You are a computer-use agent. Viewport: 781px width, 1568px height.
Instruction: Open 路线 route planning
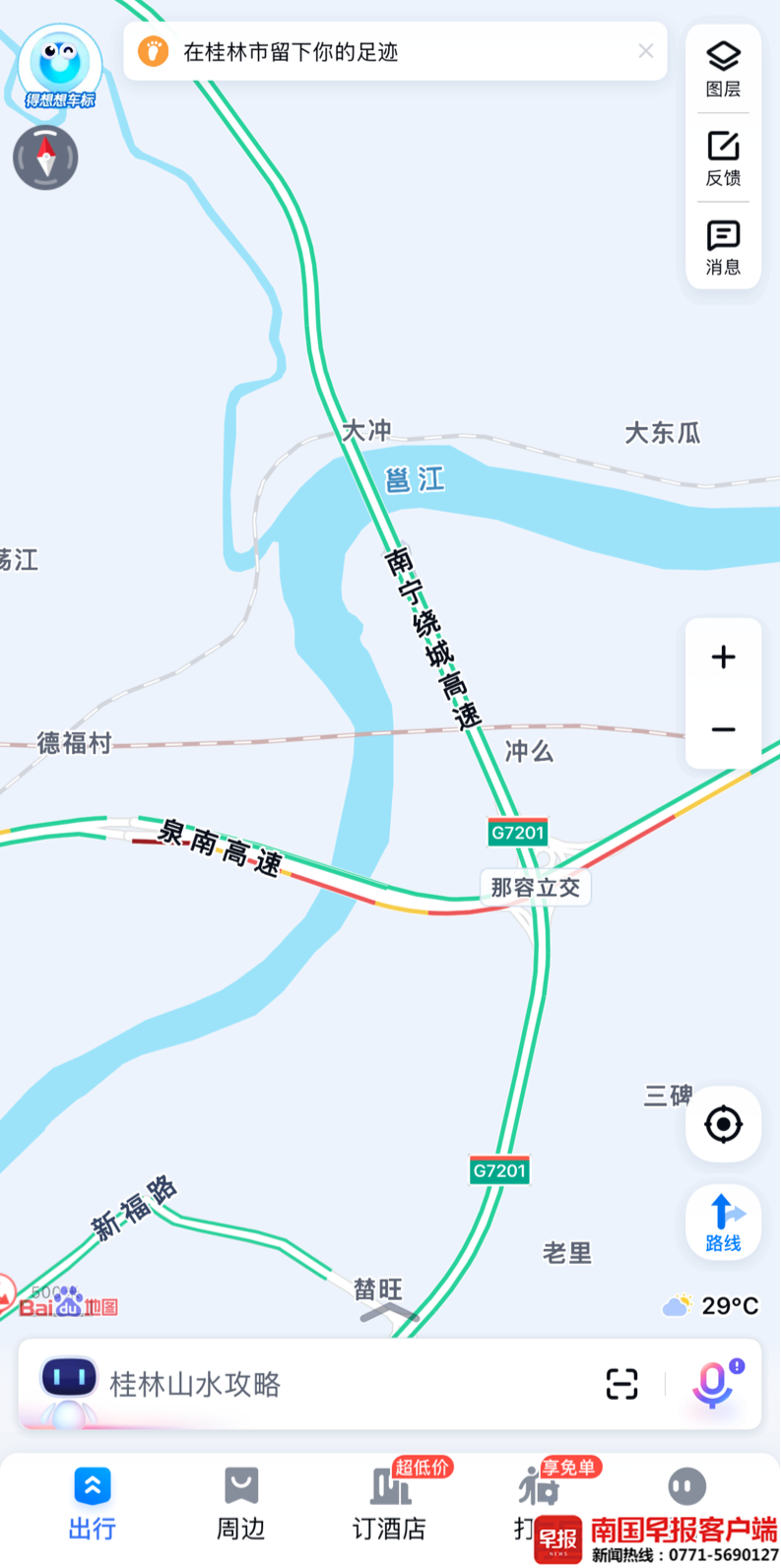tap(723, 1222)
